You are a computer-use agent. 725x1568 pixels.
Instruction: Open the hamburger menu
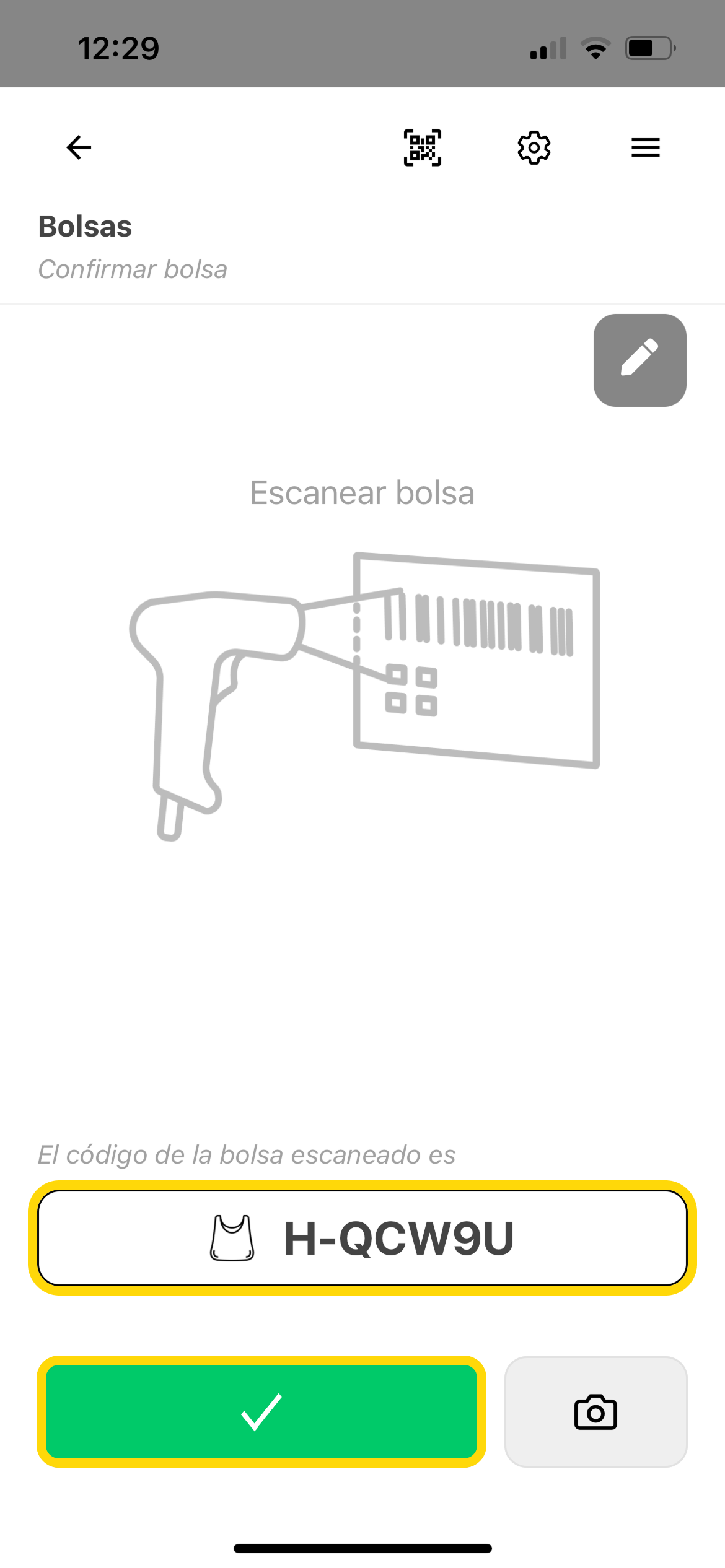click(x=645, y=147)
